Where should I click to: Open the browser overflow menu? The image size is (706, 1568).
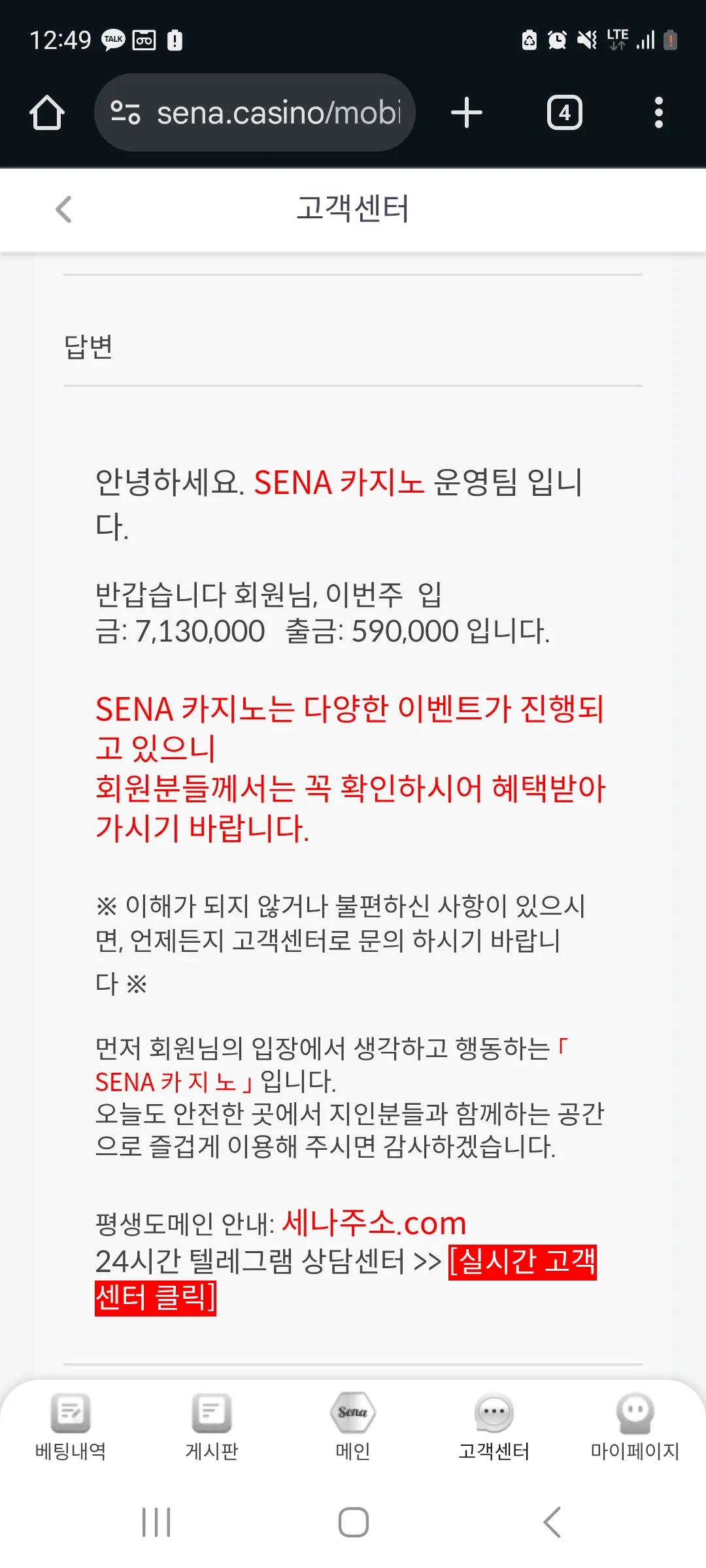click(x=659, y=112)
